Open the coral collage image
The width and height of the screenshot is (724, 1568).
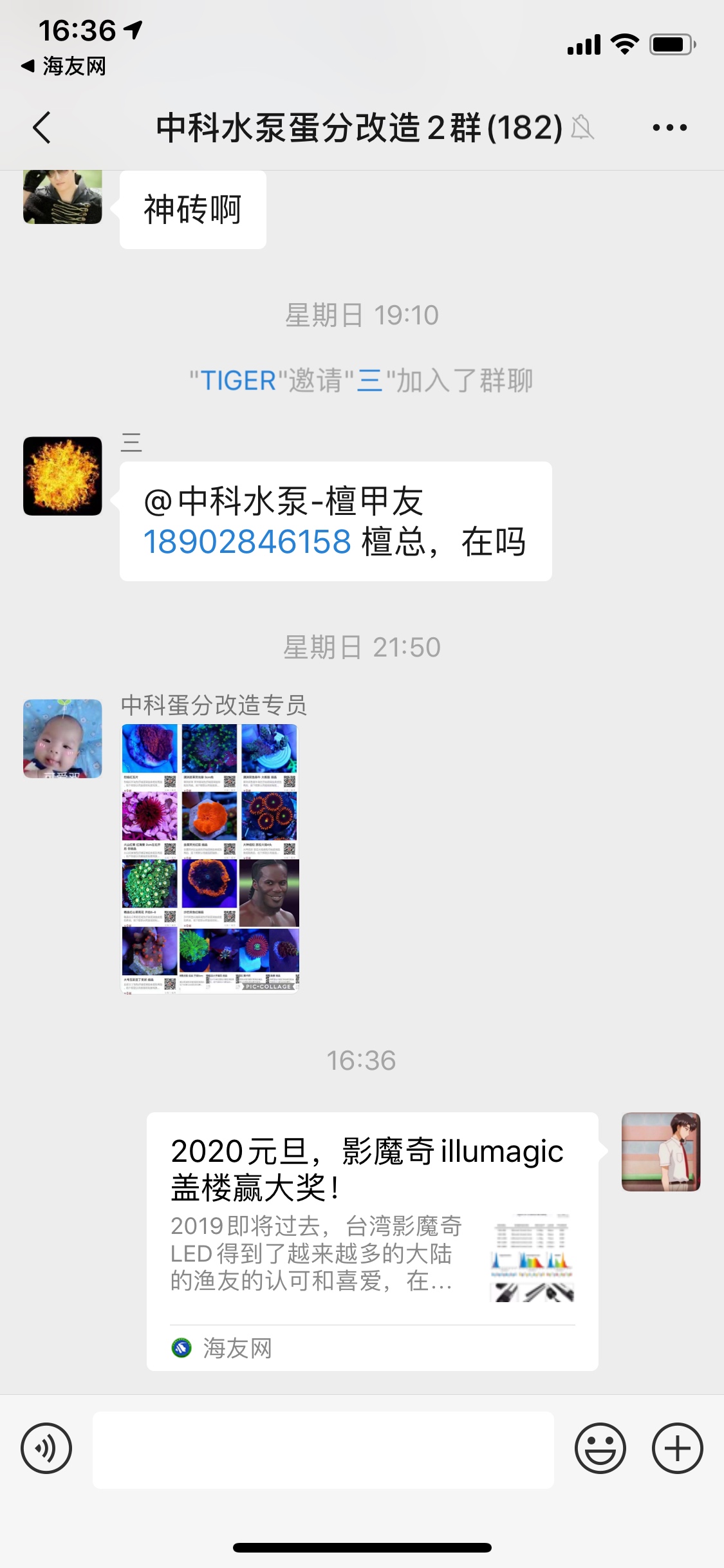tap(210, 859)
